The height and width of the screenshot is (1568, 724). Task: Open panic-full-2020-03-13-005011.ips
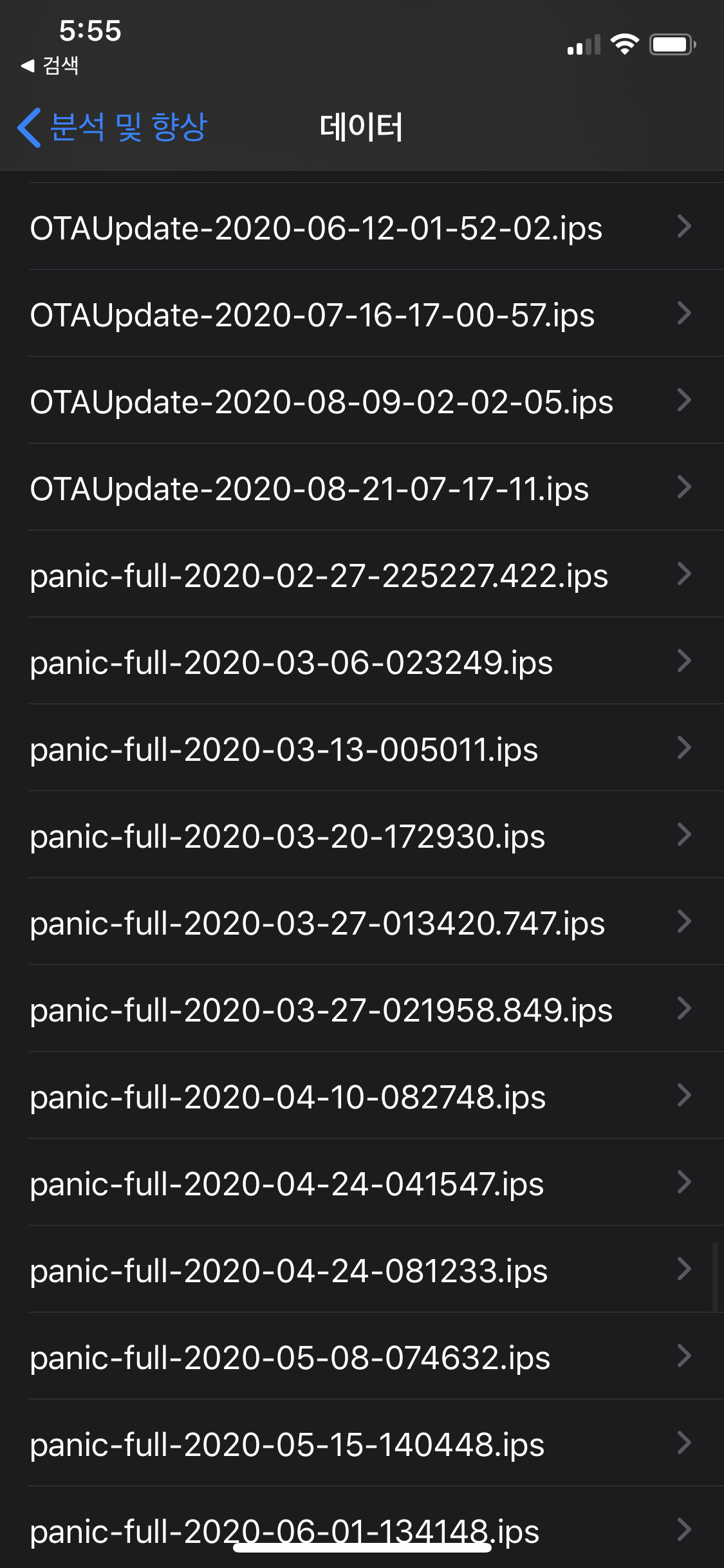pos(360,749)
